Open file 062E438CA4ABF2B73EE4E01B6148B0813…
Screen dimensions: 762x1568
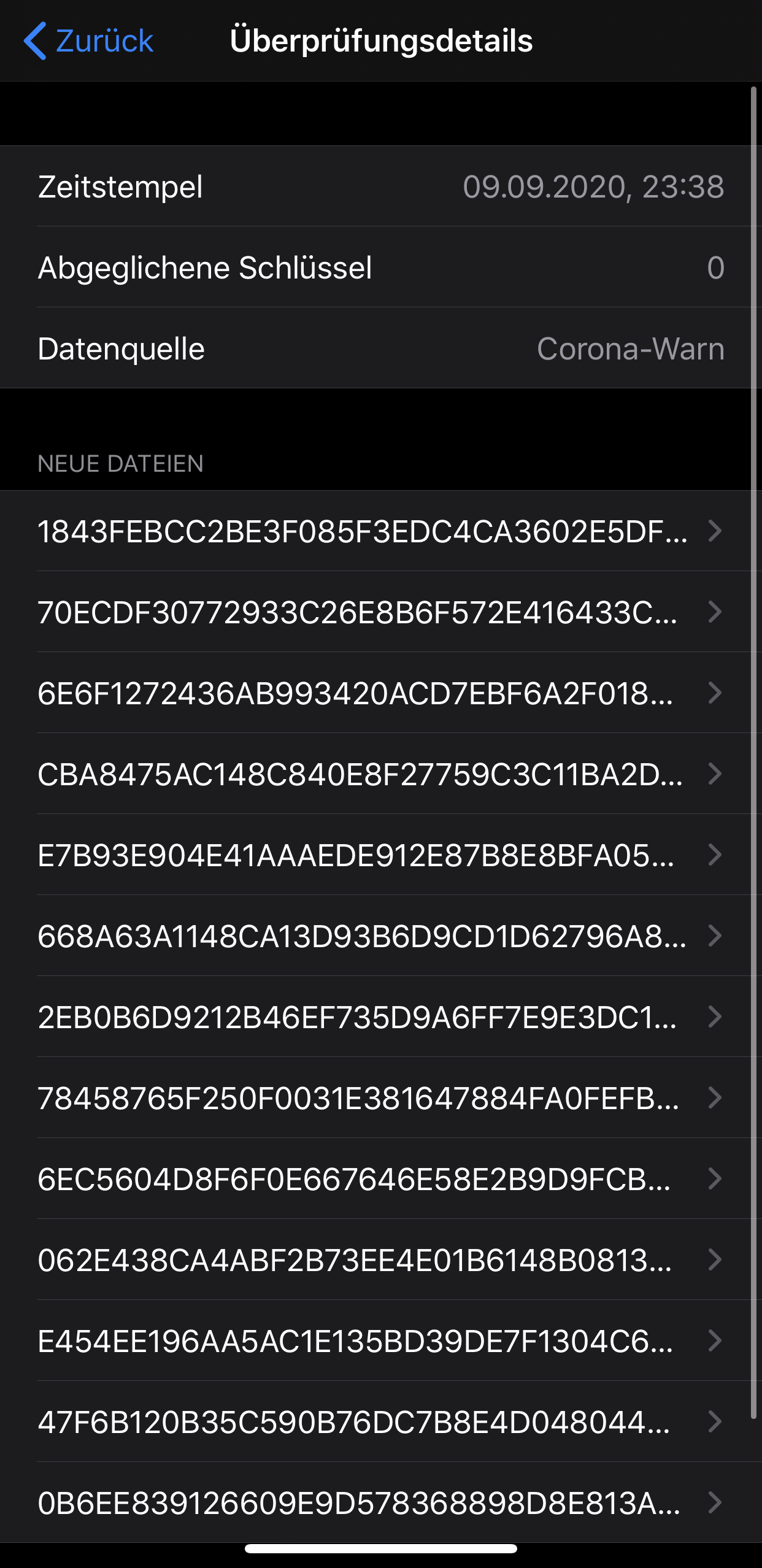pyautogui.click(x=380, y=1260)
